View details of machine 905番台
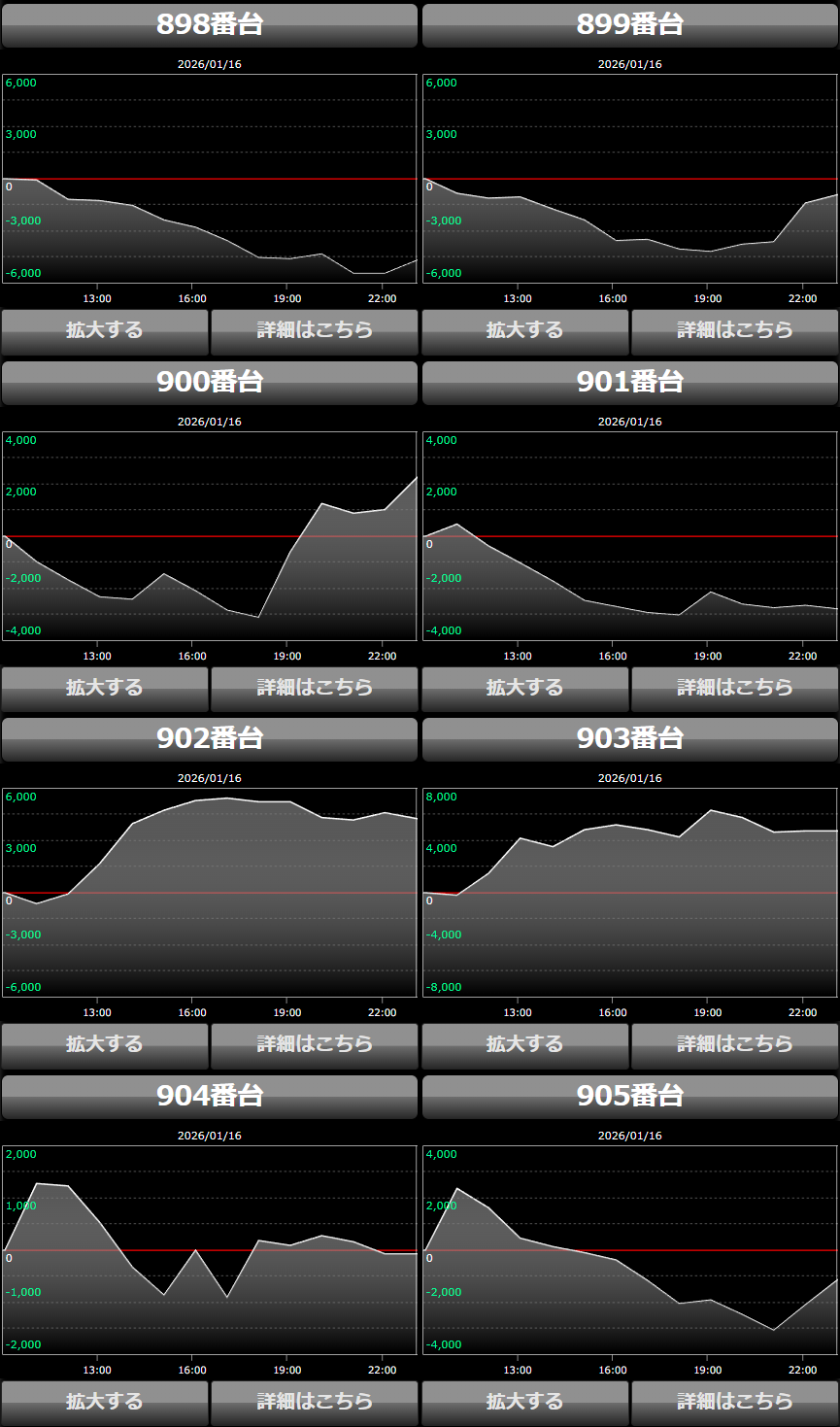Image resolution: width=840 pixels, height=1427 pixels. coord(735,1403)
